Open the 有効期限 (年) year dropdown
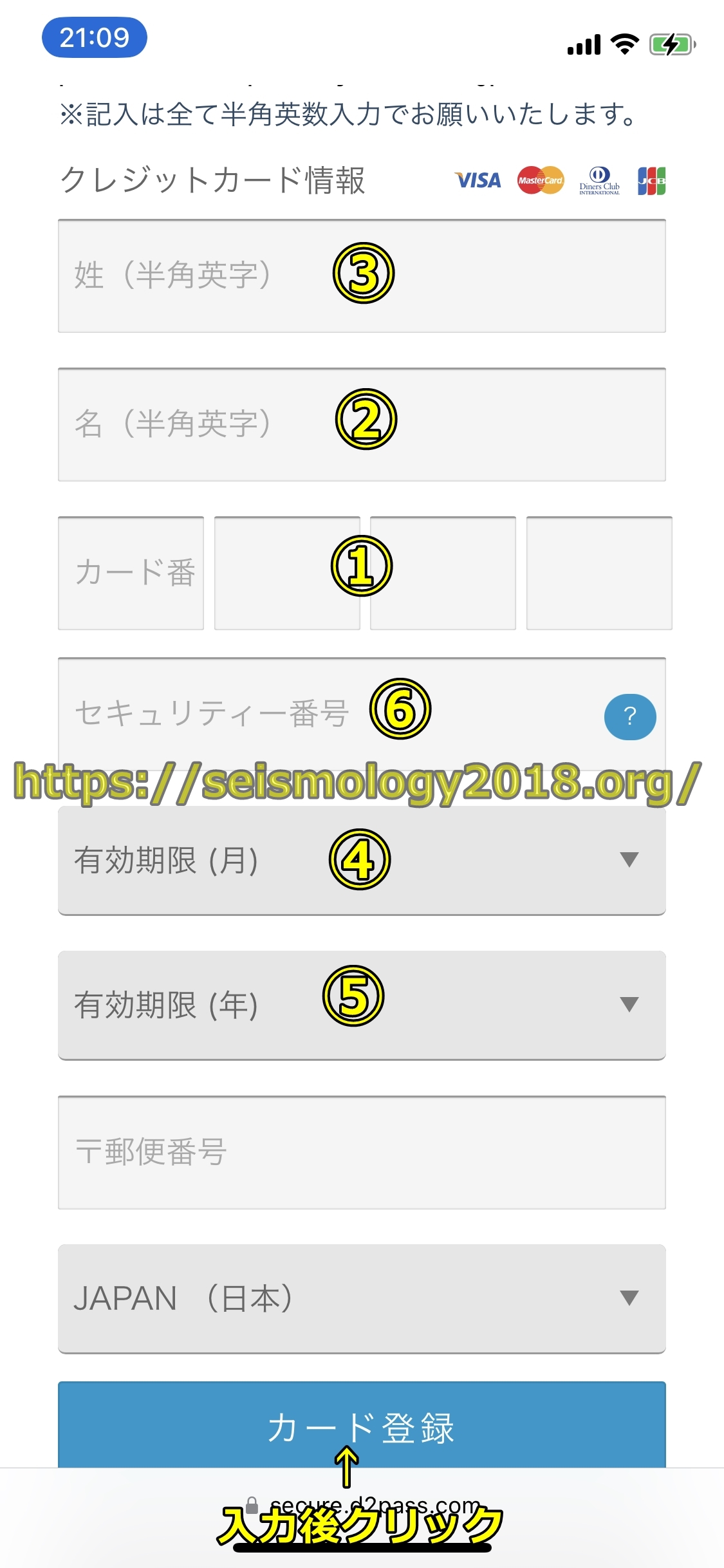 pos(361,1005)
